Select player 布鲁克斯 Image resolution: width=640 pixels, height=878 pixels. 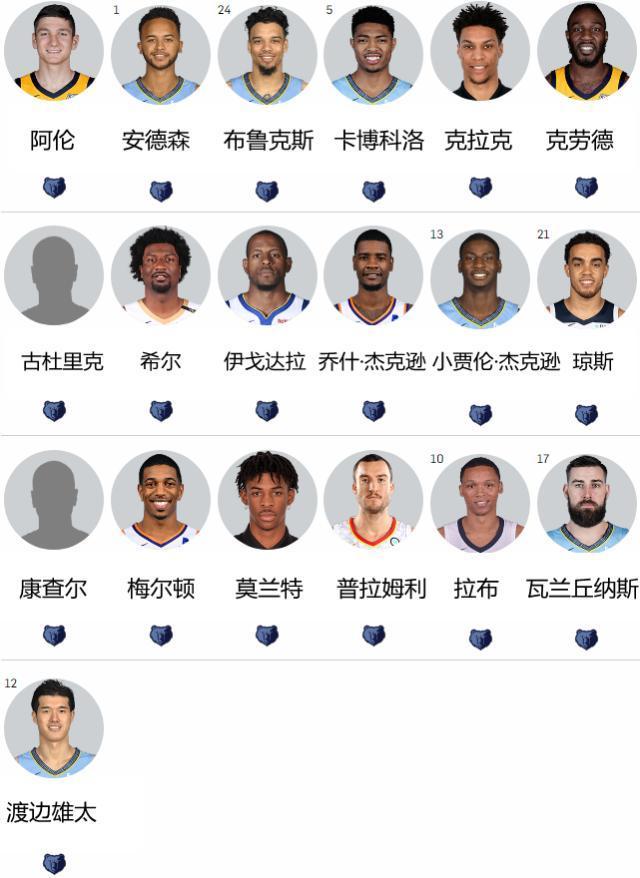coord(267,54)
